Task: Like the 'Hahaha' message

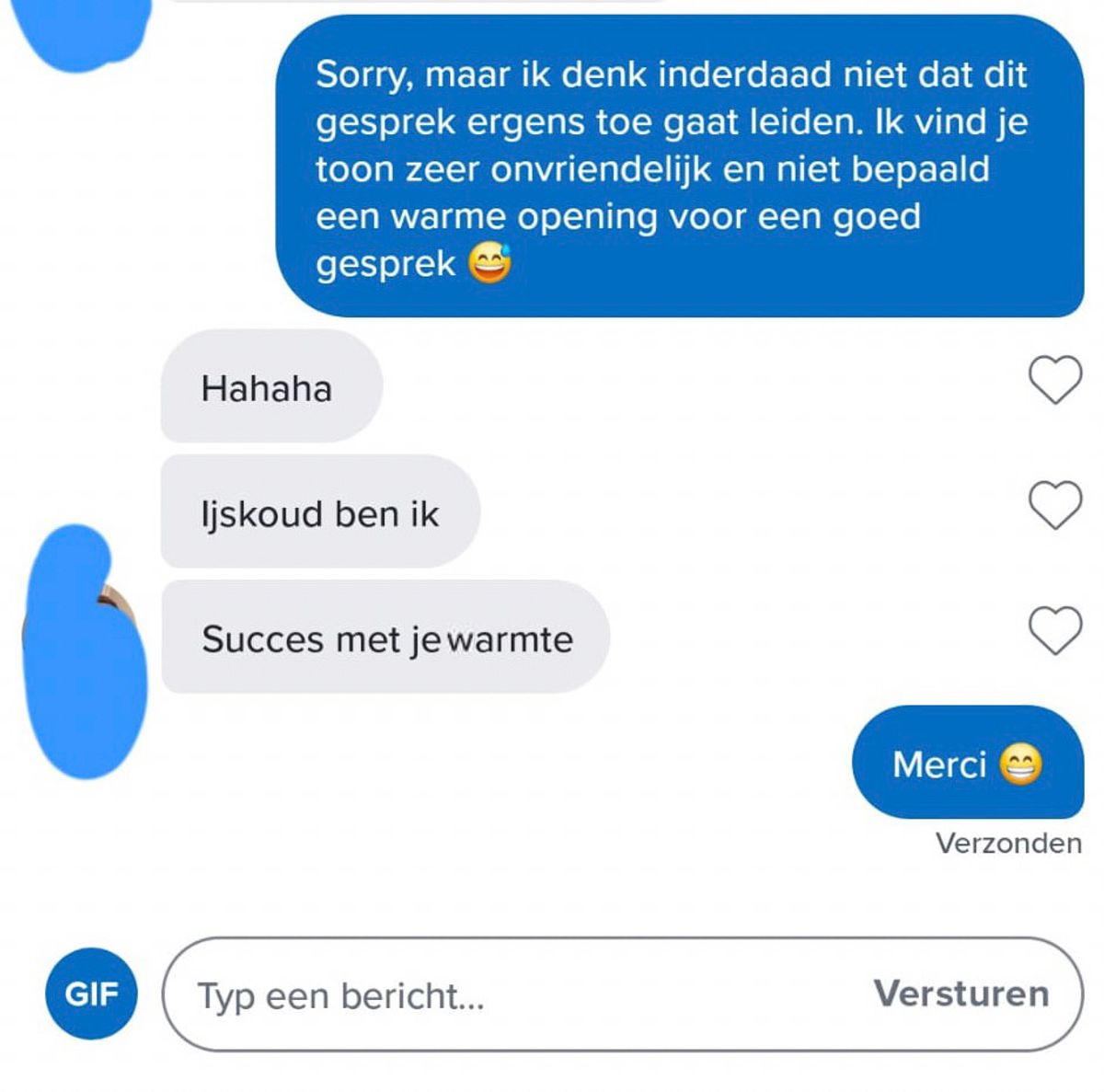Action: point(1054,380)
